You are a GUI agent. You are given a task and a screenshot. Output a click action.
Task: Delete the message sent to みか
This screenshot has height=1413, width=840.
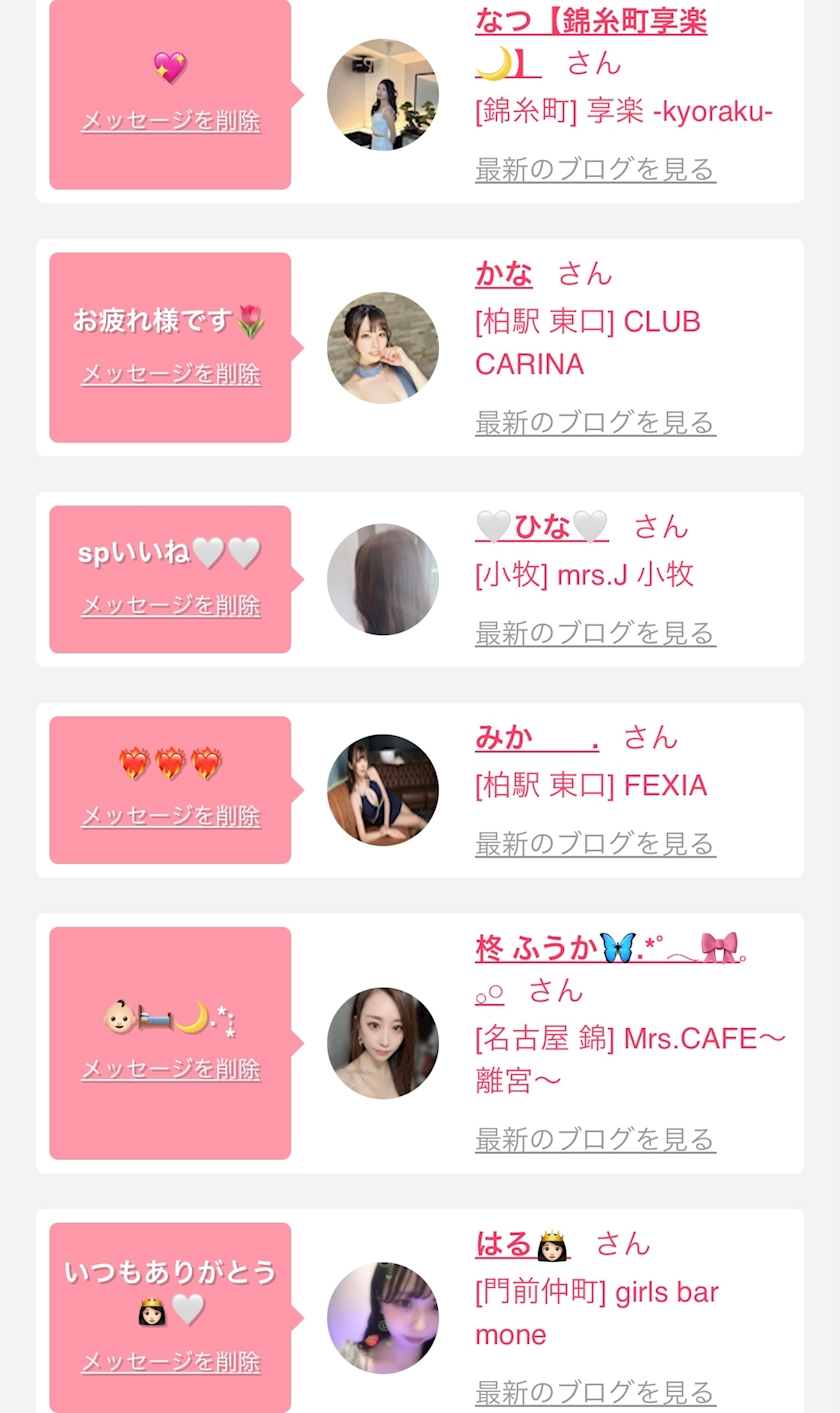(x=171, y=816)
